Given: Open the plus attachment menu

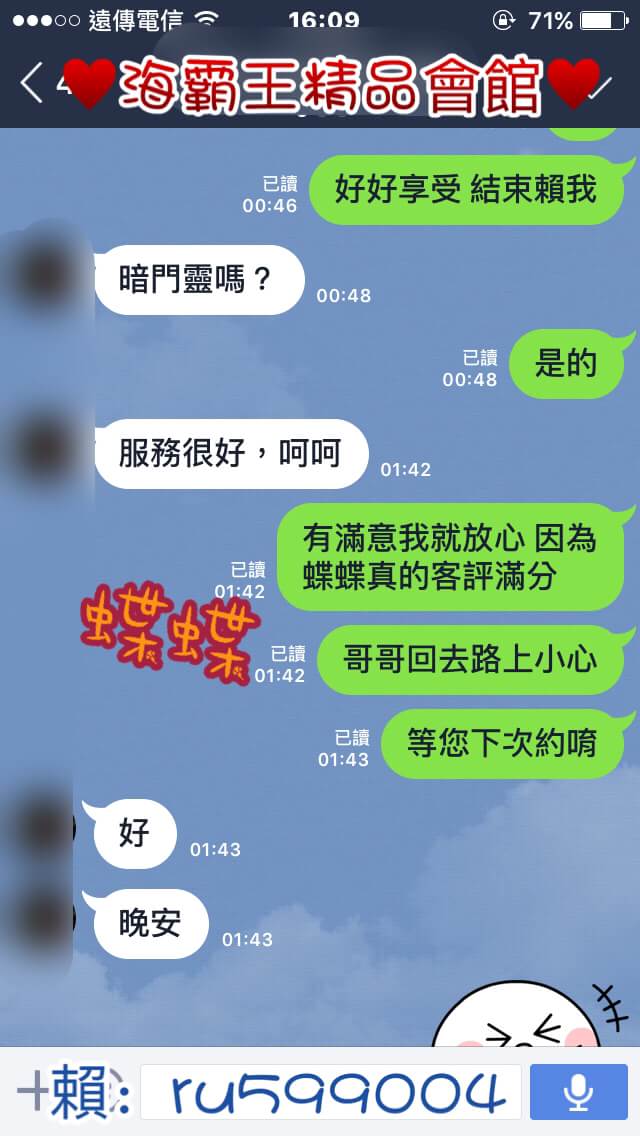Looking at the screenshot, I should 33,1091.
